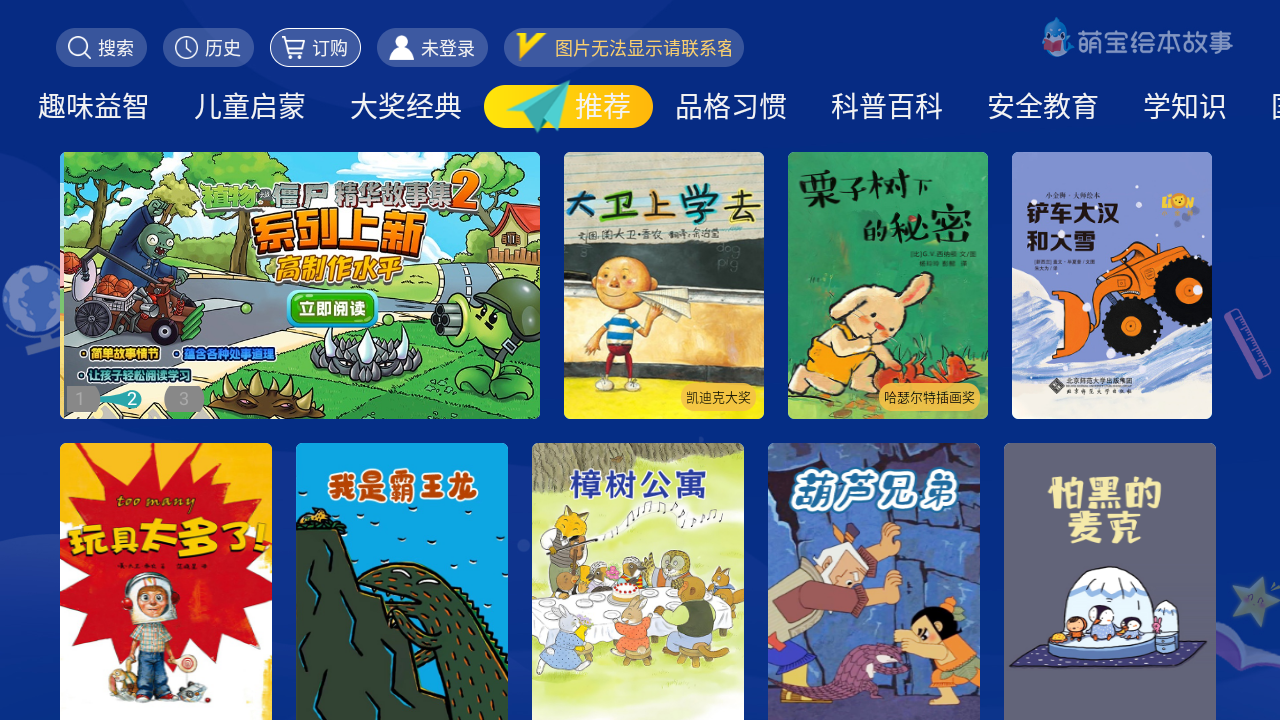Open the book 大卫上学去
This screenshot has height=720, width=1280.
[664, 285]
